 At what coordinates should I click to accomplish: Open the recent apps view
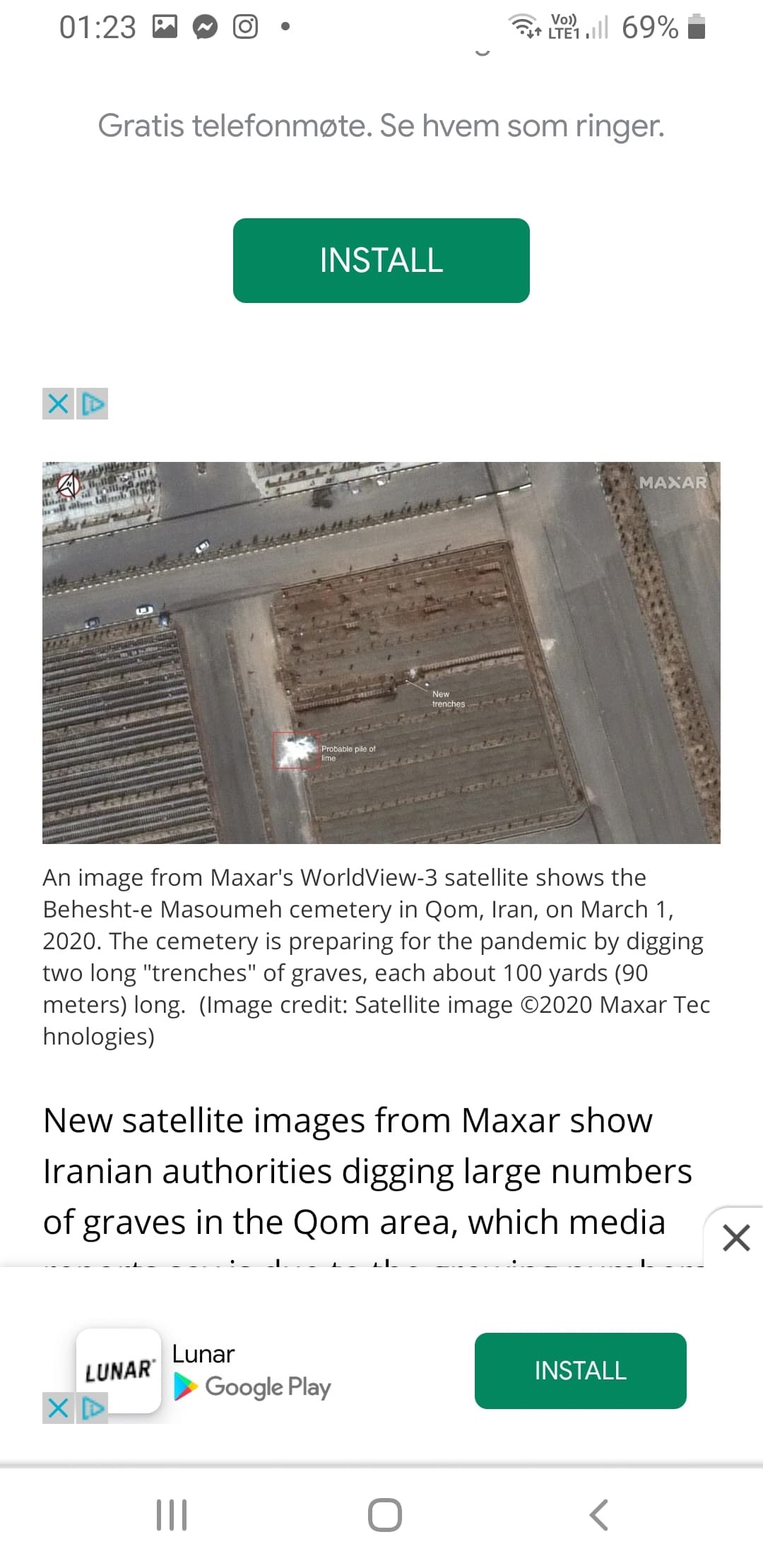coord(171,1514)
